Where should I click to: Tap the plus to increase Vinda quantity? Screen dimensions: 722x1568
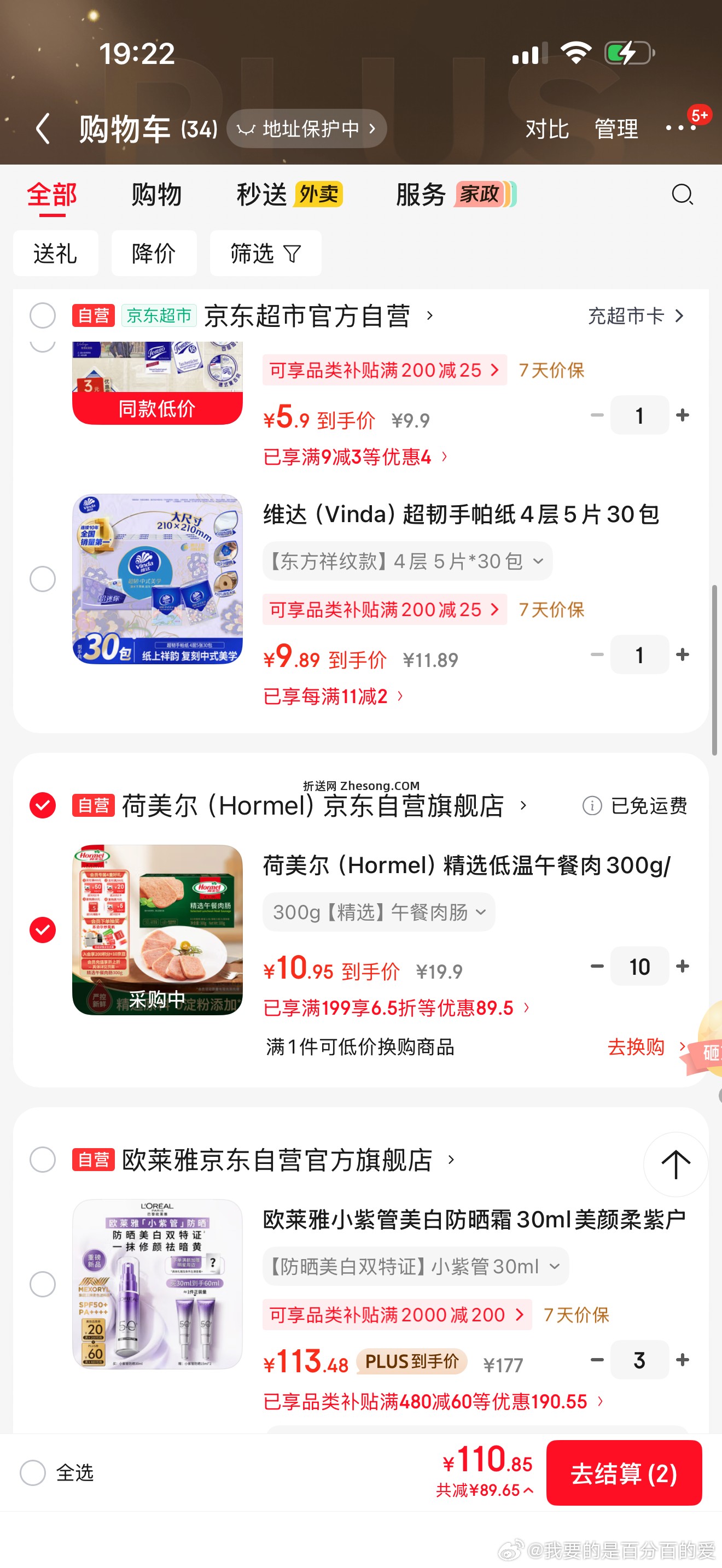click(x=682, y=654)
